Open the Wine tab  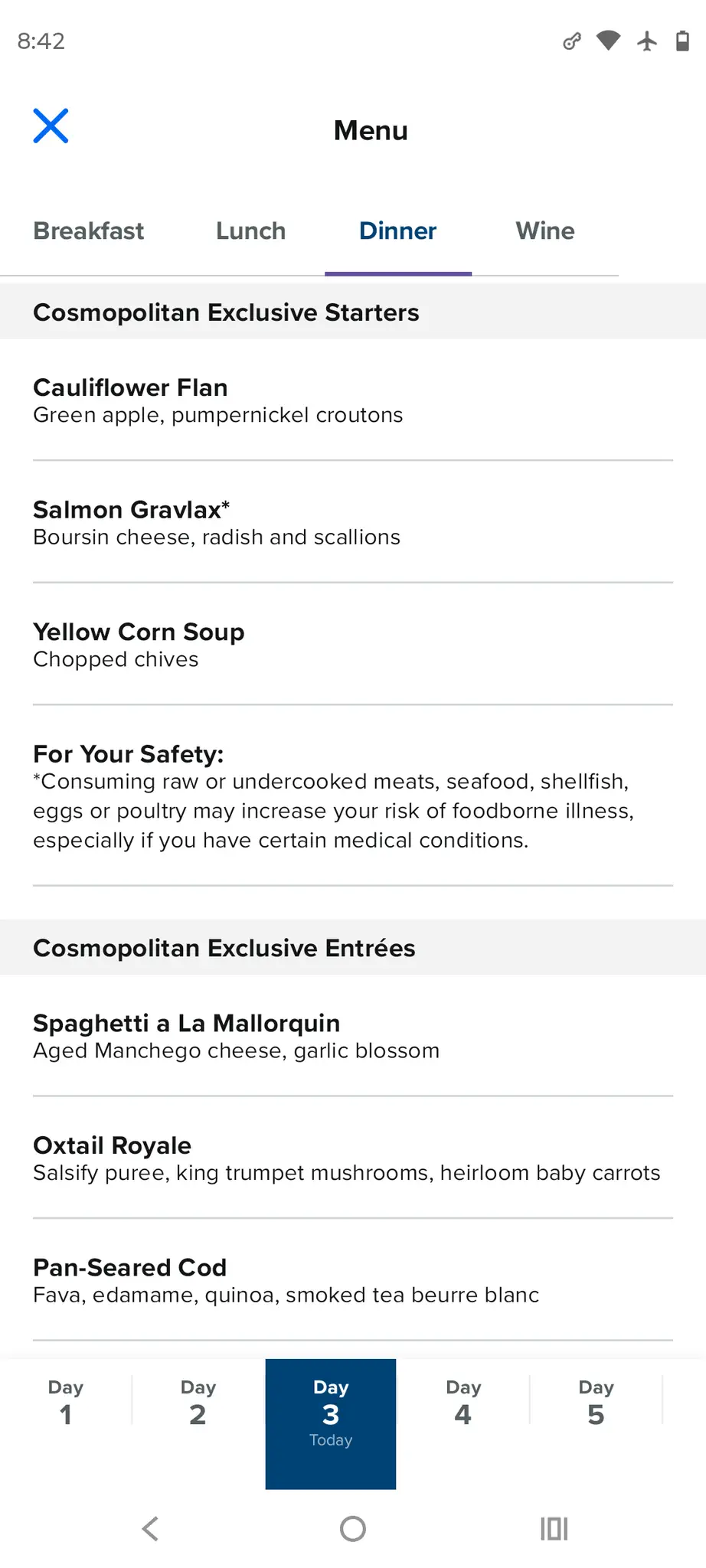544,230
